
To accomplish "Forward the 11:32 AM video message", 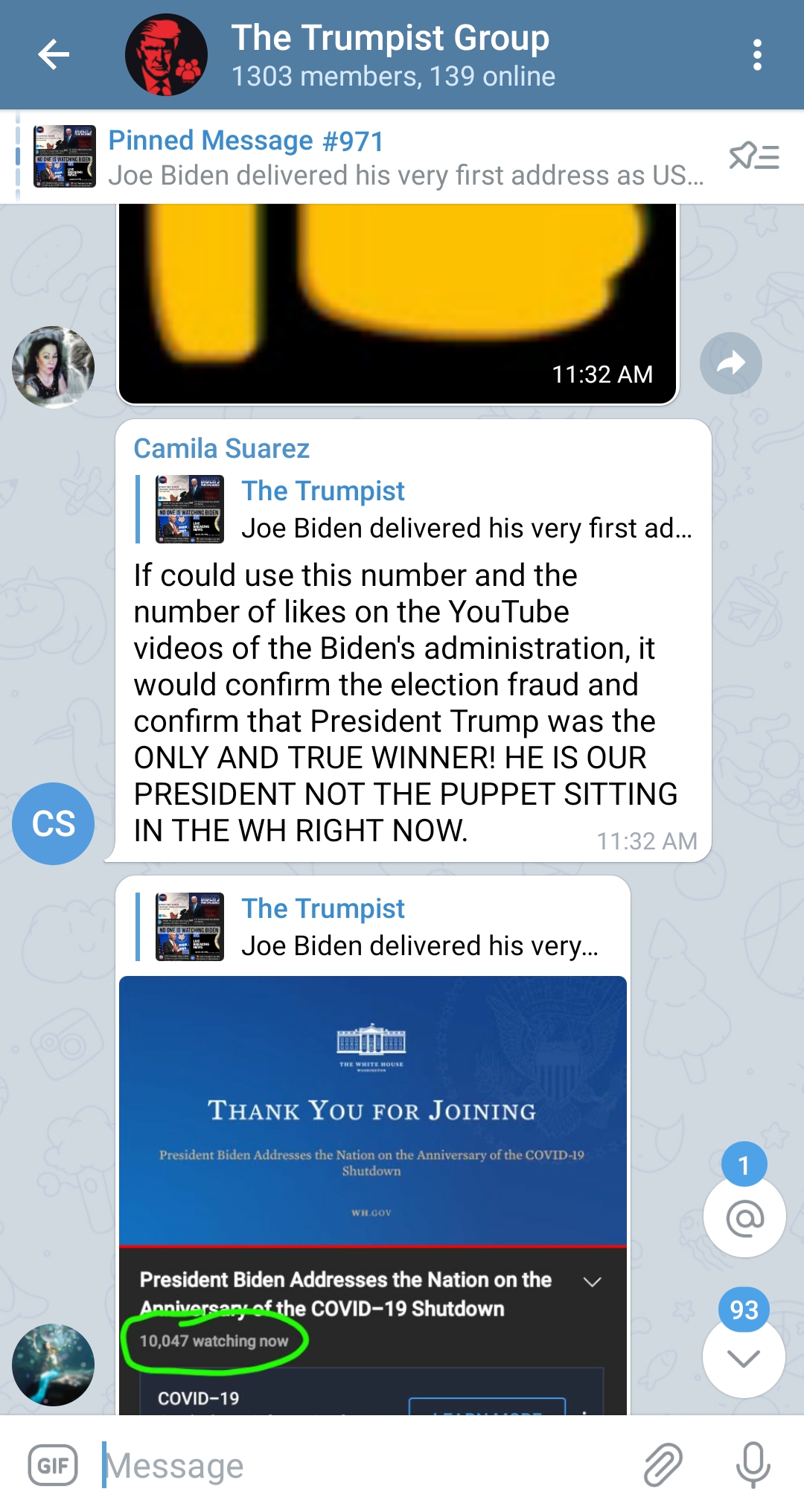I will 730,363.
